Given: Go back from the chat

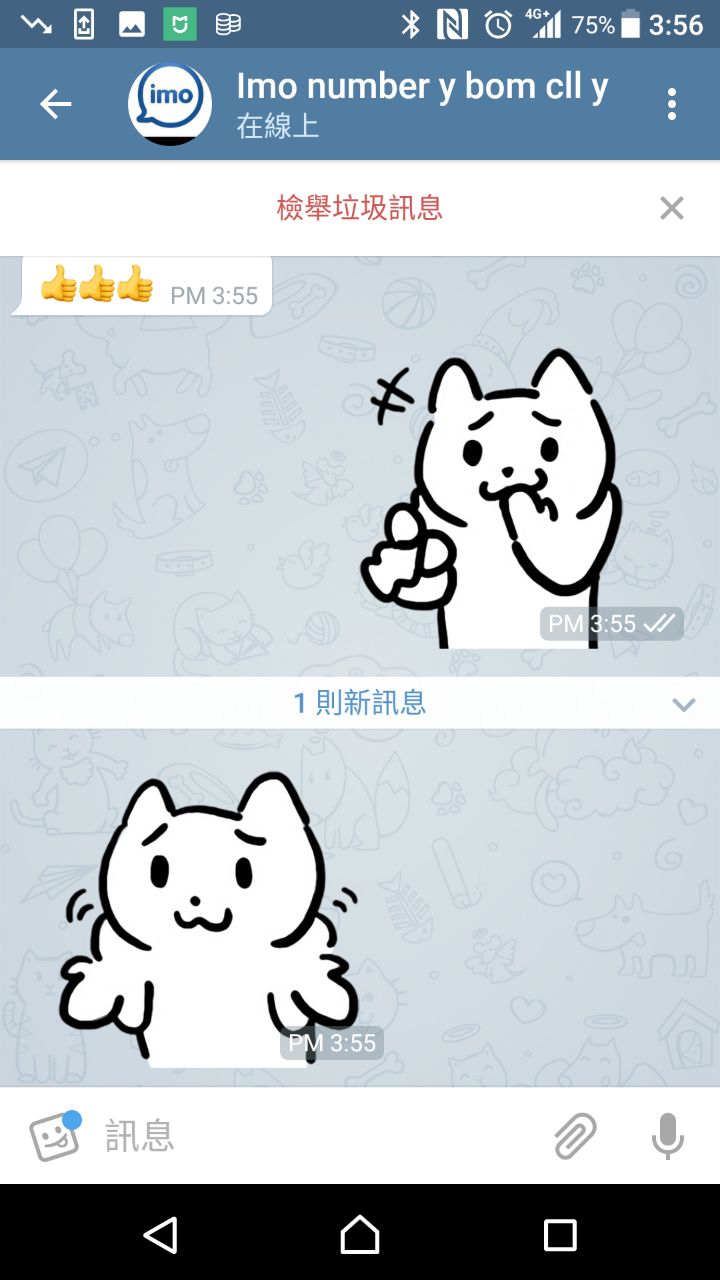Looking at the screenshot, I should point(55,104).
